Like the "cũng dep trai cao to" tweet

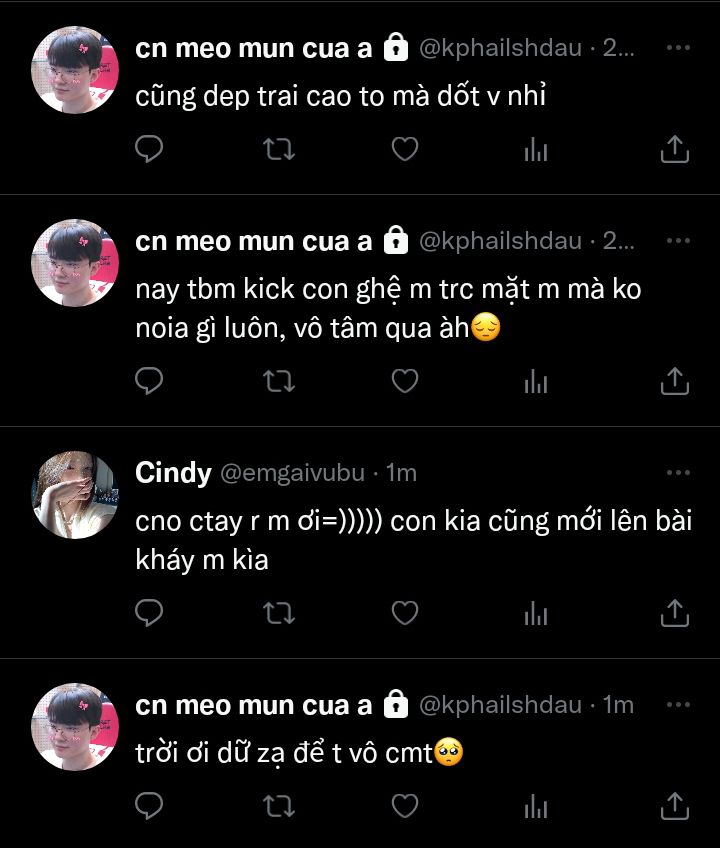tap(404, 150)
